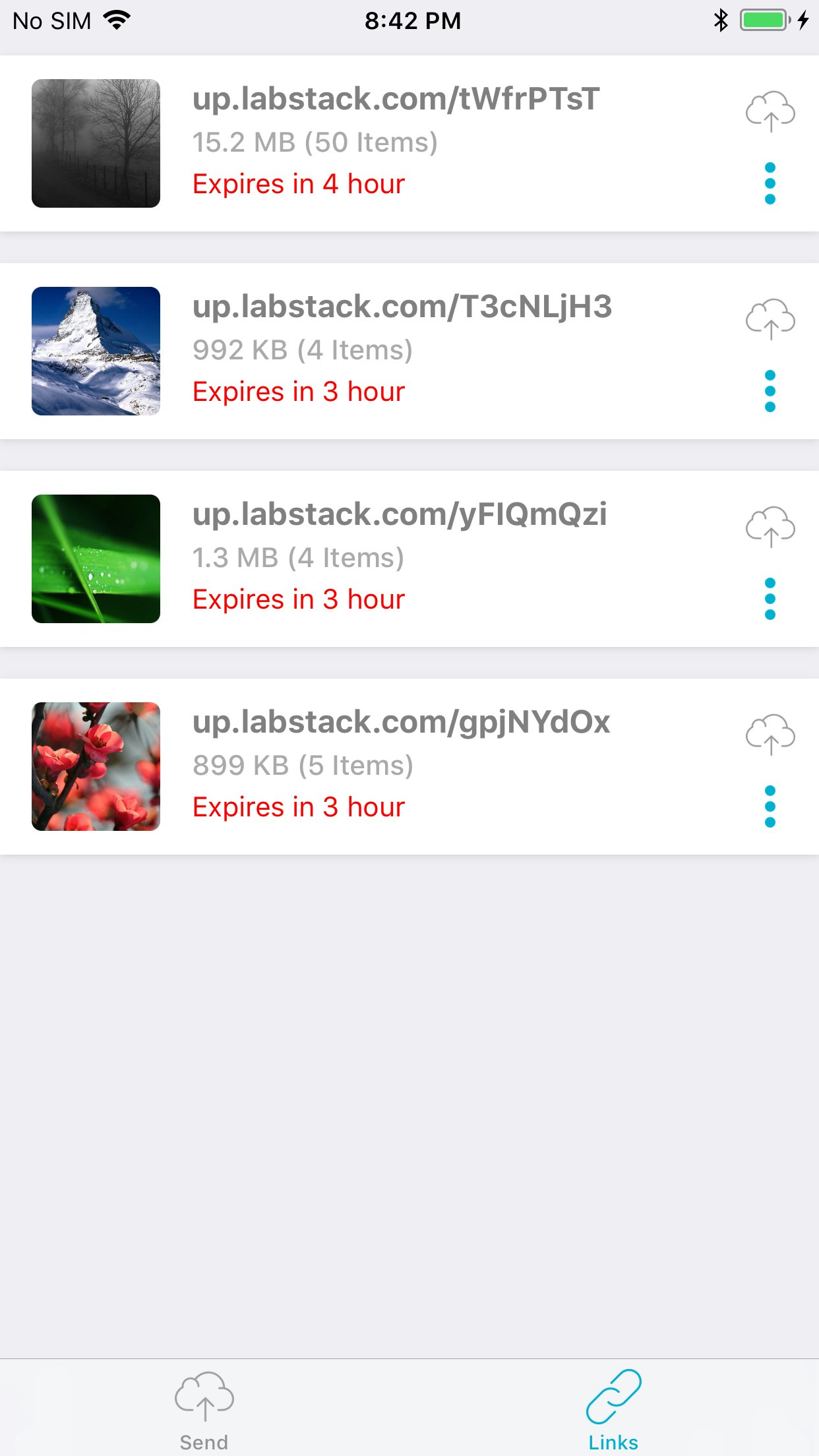Switch to the Links tab
The height and width of the screenshot is (1456, 819).
pyautogui.click(x=614, y=1405)
